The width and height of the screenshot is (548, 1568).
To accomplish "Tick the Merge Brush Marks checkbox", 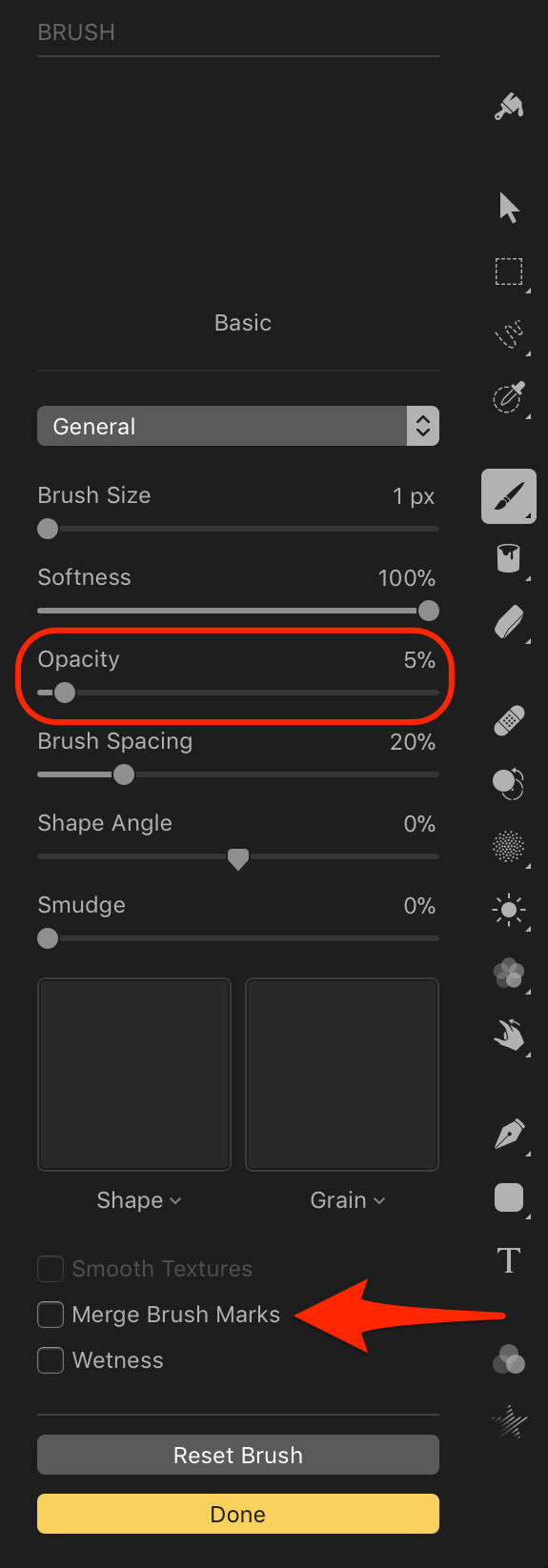I will [51, 1315].
